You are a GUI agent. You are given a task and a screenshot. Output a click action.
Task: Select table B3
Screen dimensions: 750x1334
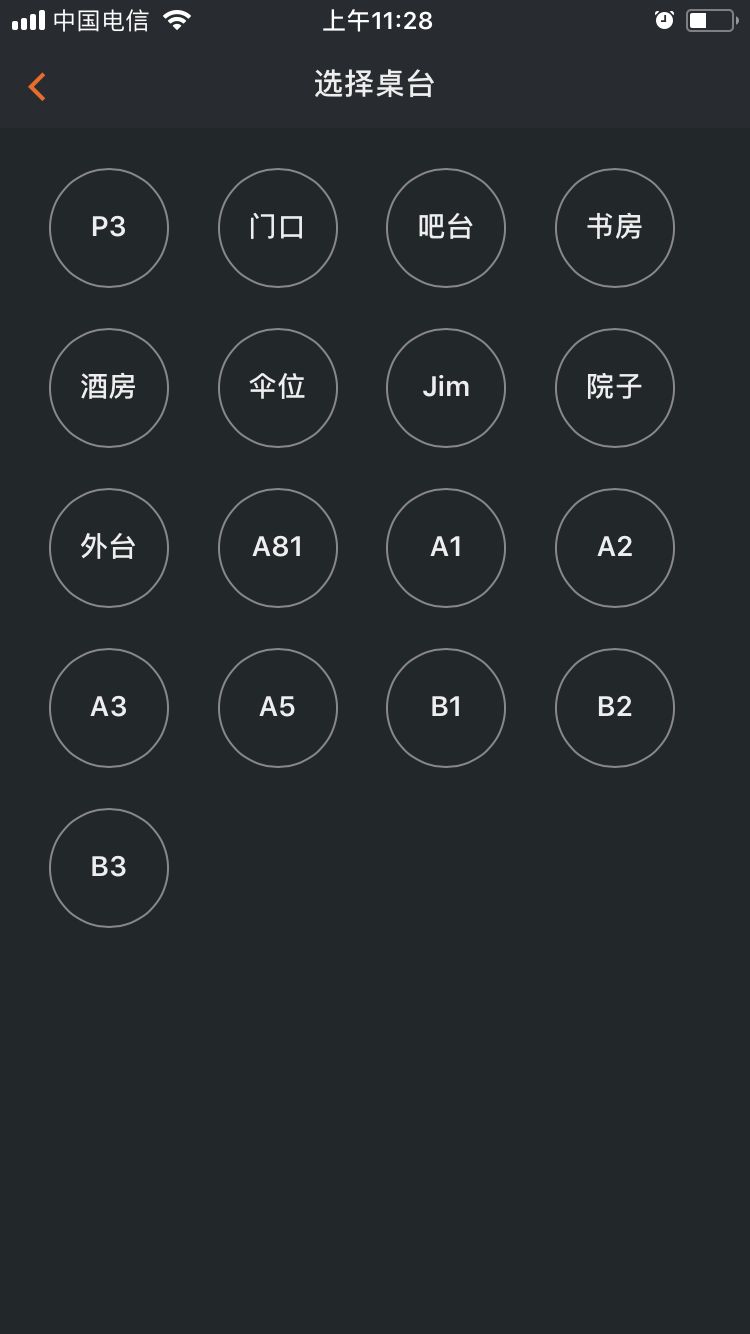(109, 868)
